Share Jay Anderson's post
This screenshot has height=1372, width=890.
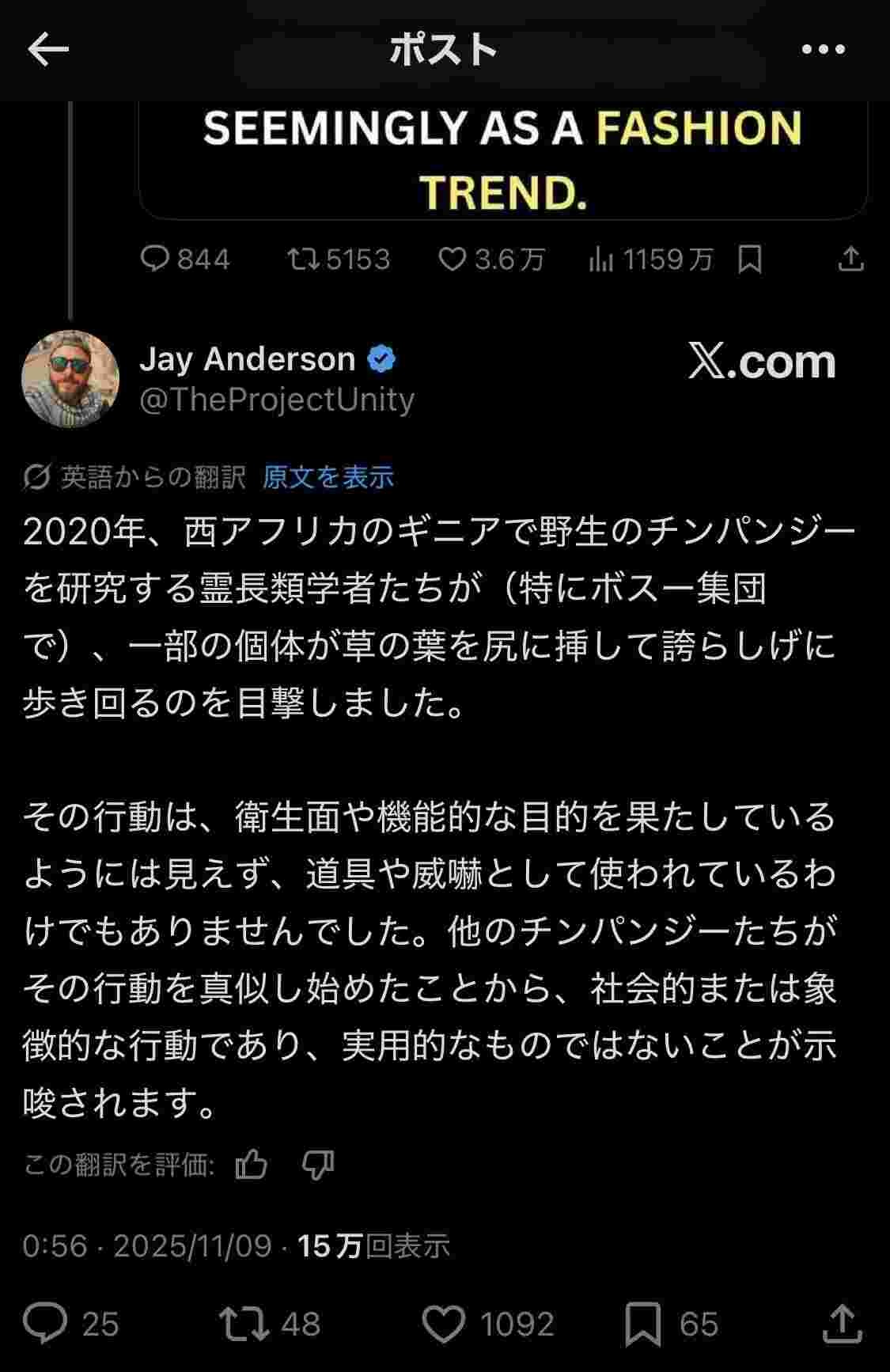(x=842, y=1323)
